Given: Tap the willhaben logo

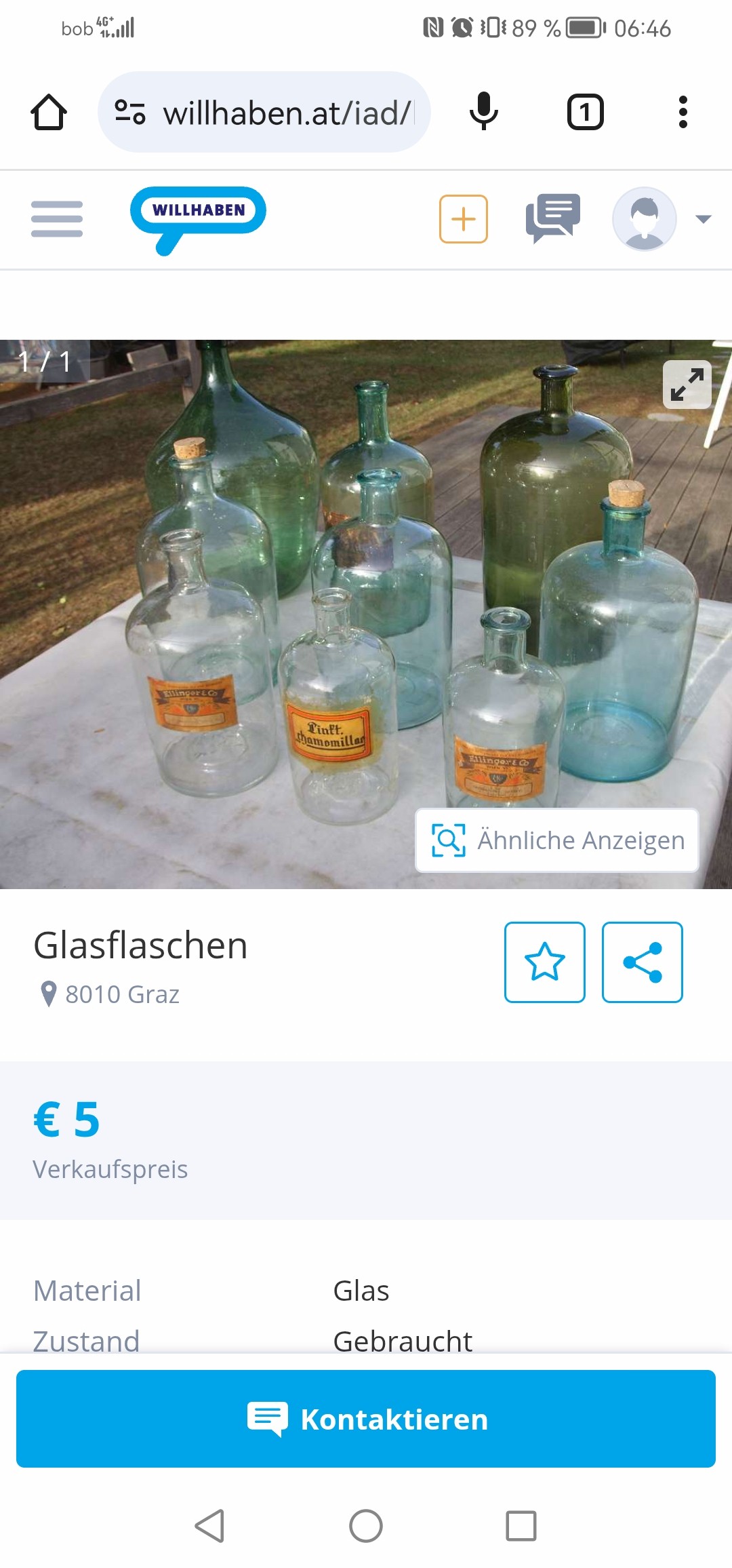Looking at the screenshot, I should [198, 220].
